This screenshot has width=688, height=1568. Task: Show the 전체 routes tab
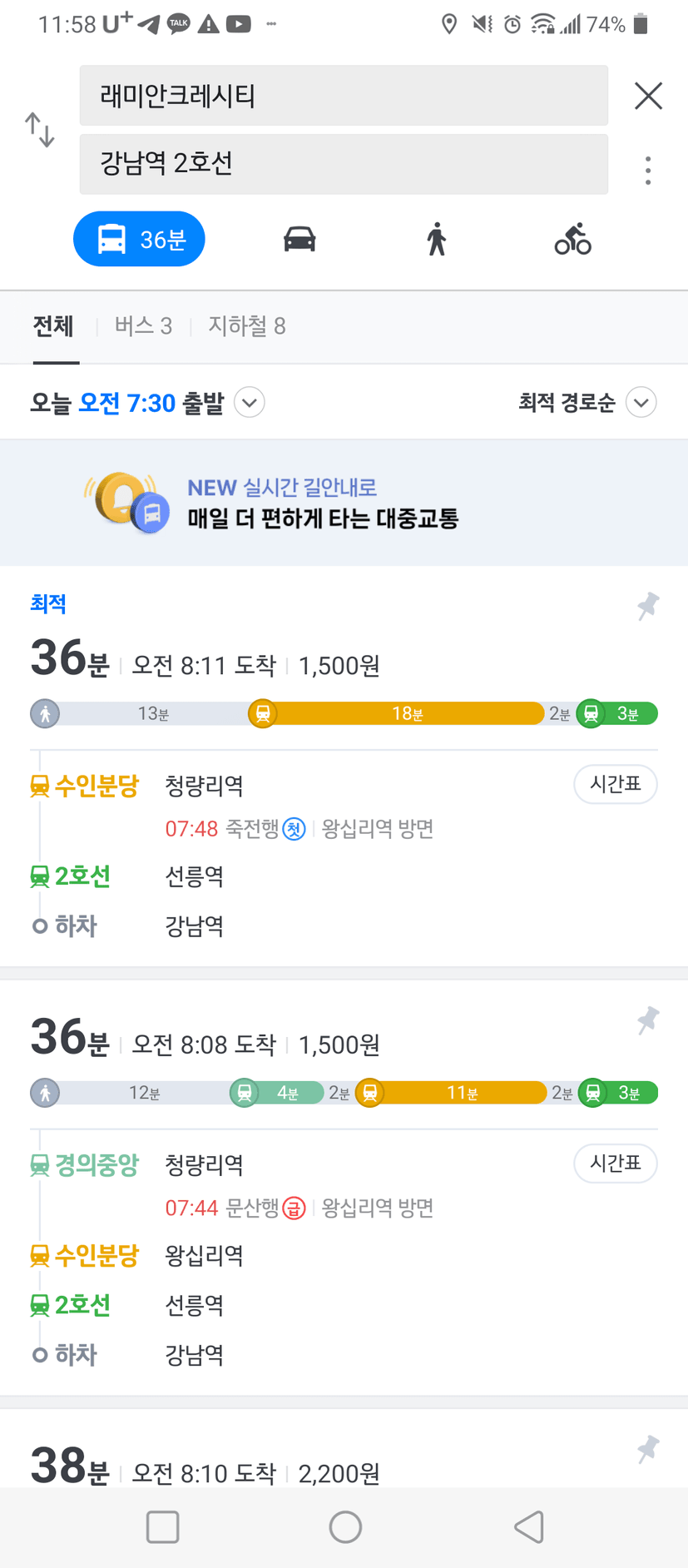[x=53, y=326]
